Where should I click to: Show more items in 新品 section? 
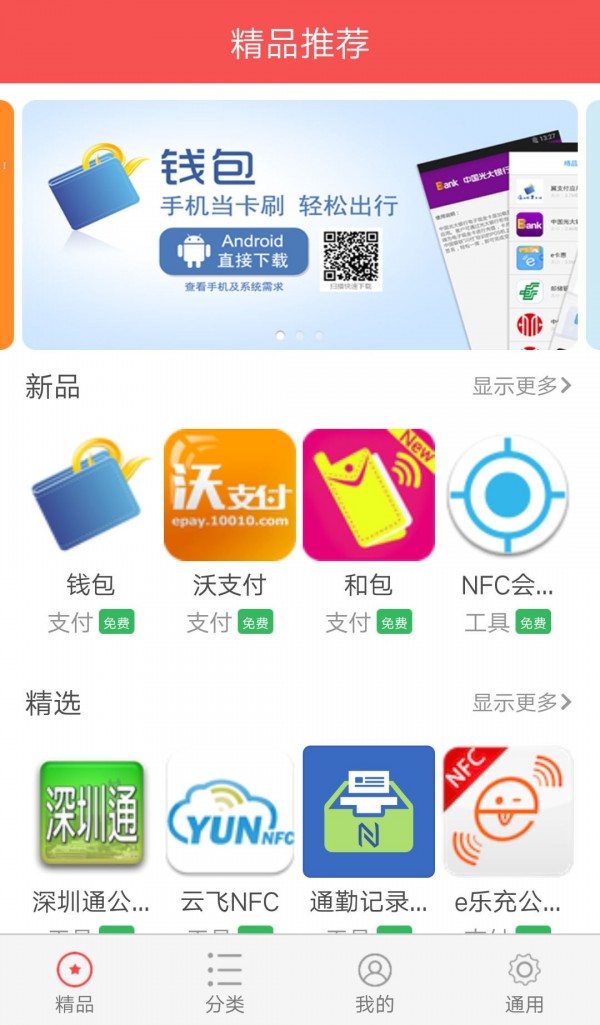click(x=521, y=386)
